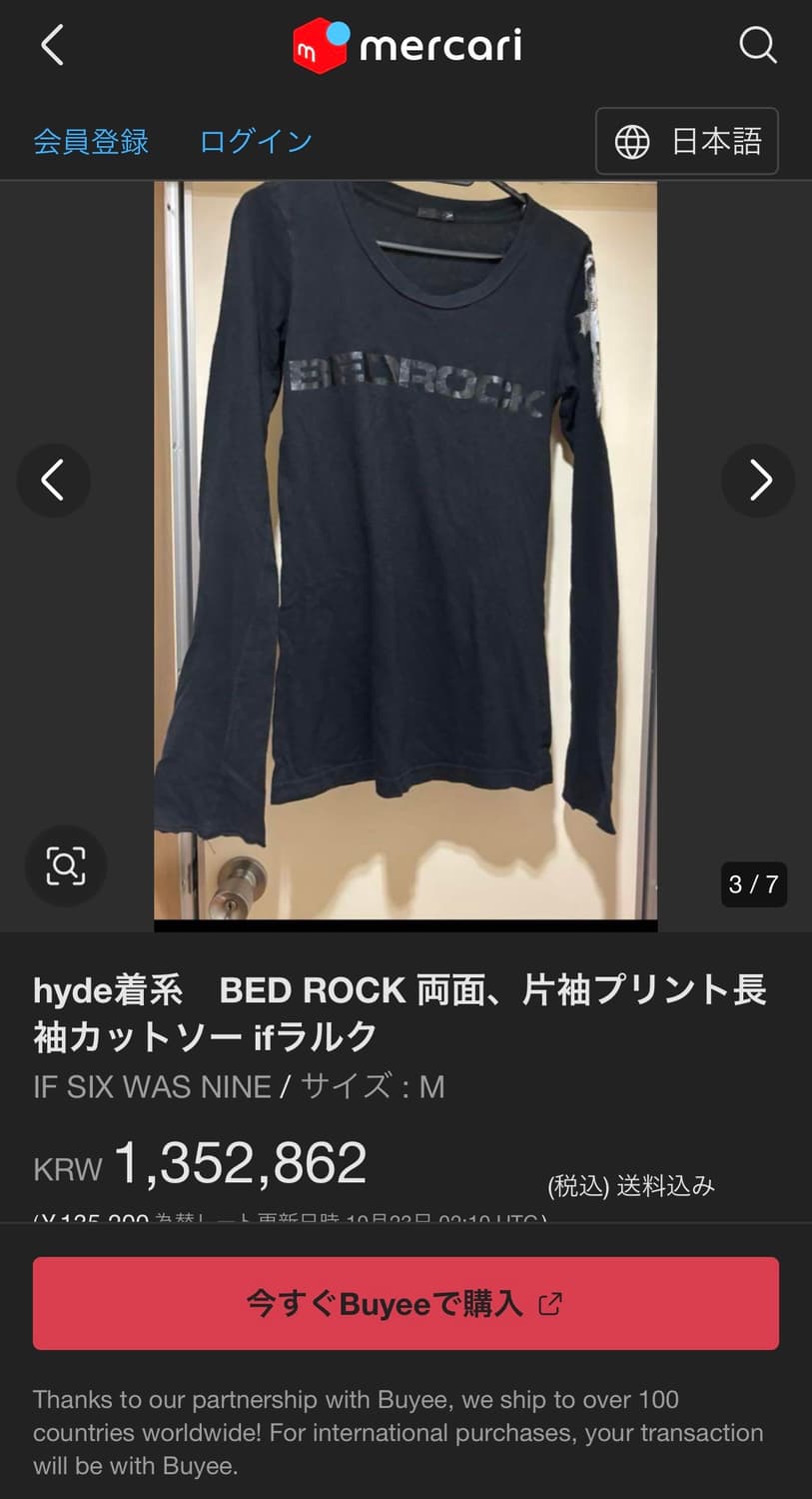The image size is (812, 1499).
Task: Start image search with the lens icon
Action: click(x=66, y=866)
